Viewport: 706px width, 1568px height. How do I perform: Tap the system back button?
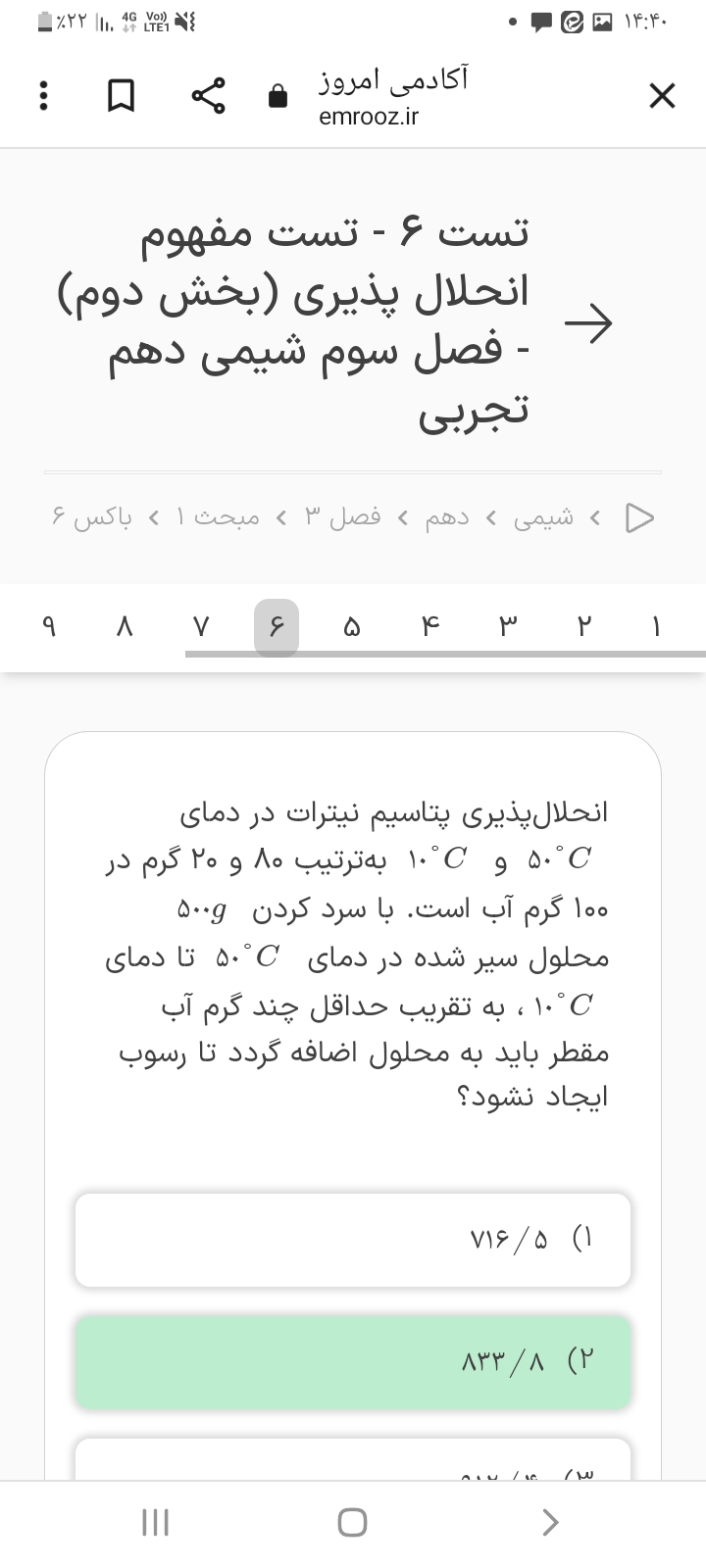tap(550, 1522)
